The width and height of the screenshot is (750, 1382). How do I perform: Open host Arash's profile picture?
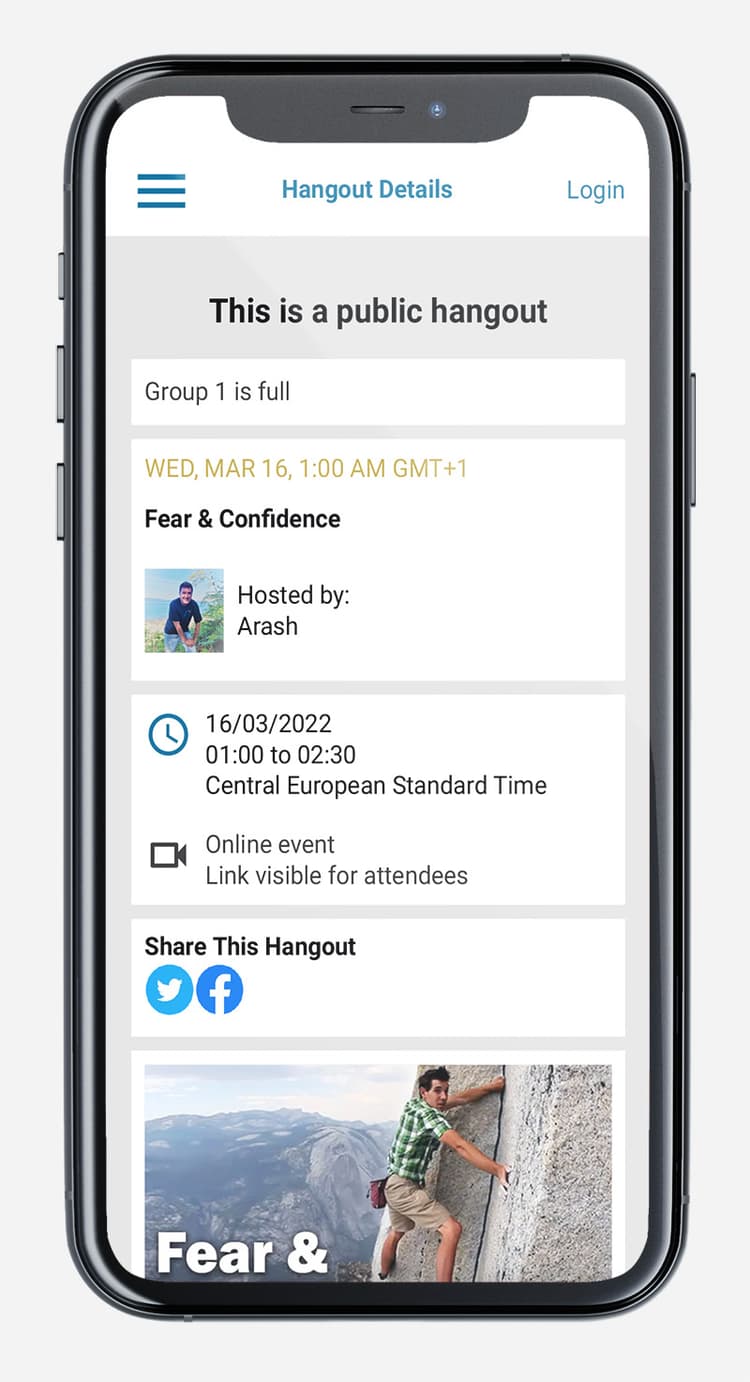(184, 610)
